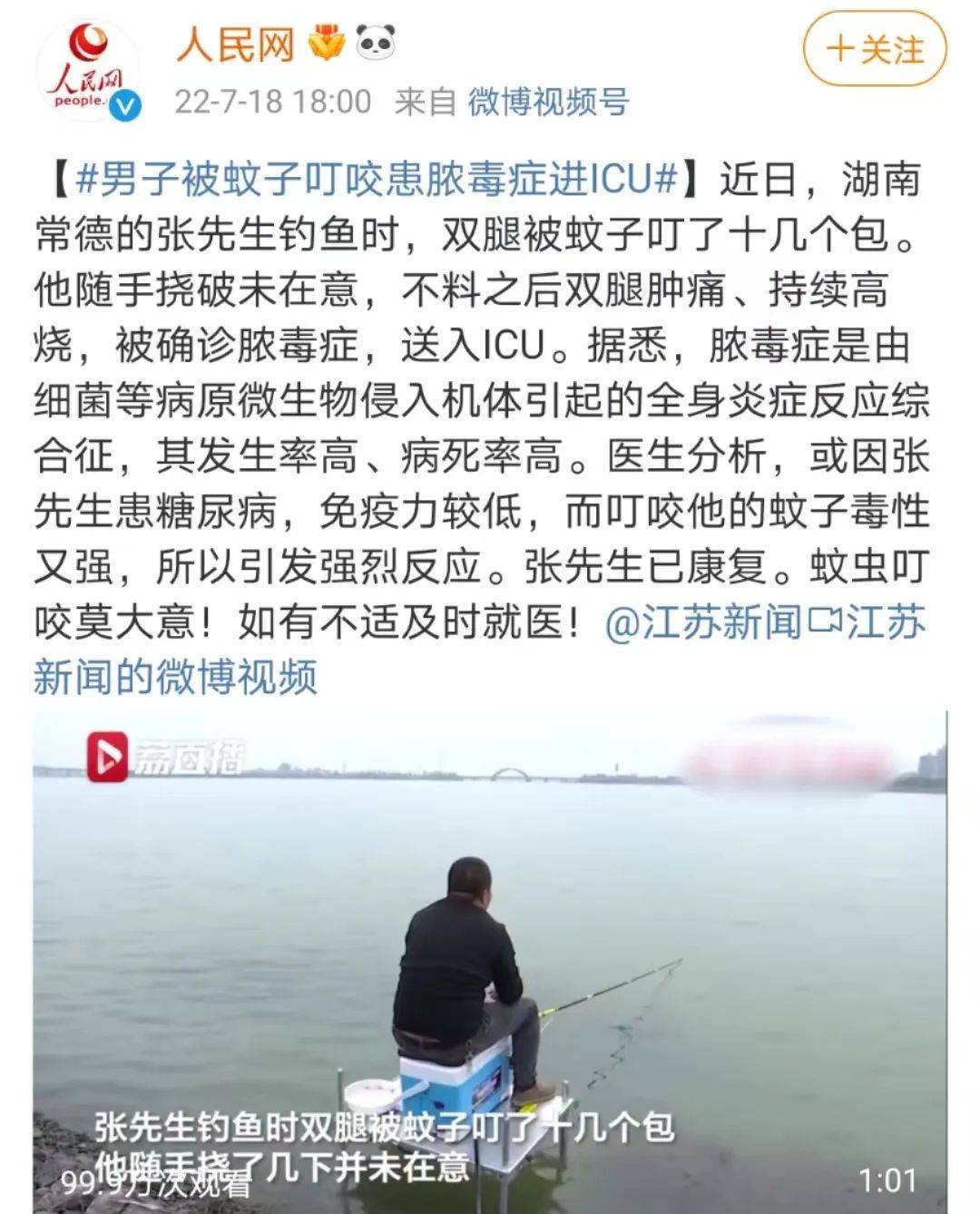980x1214 pixels.
Task: Open the 人民网 account name
Action: tap(235, 44)
